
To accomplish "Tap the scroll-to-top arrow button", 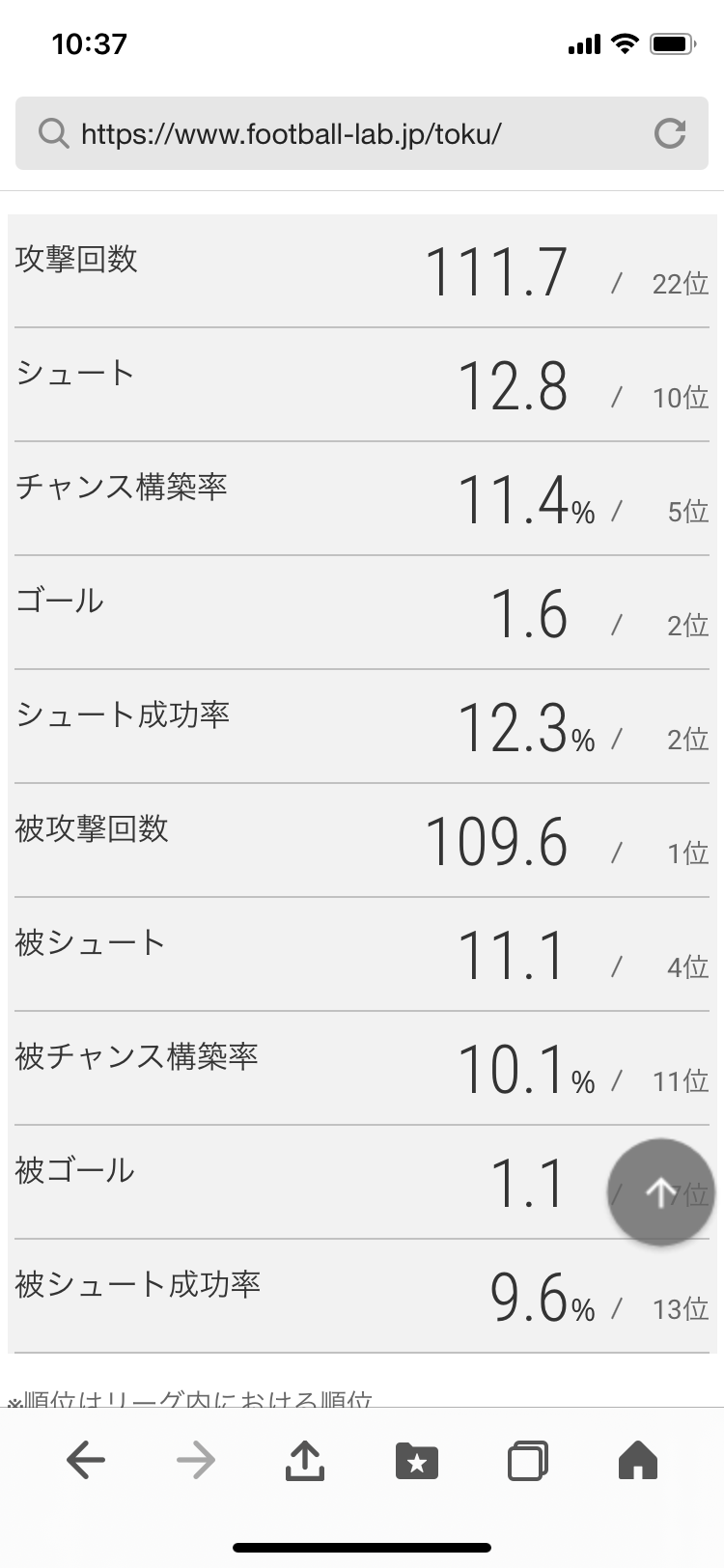I will 660,1192.
